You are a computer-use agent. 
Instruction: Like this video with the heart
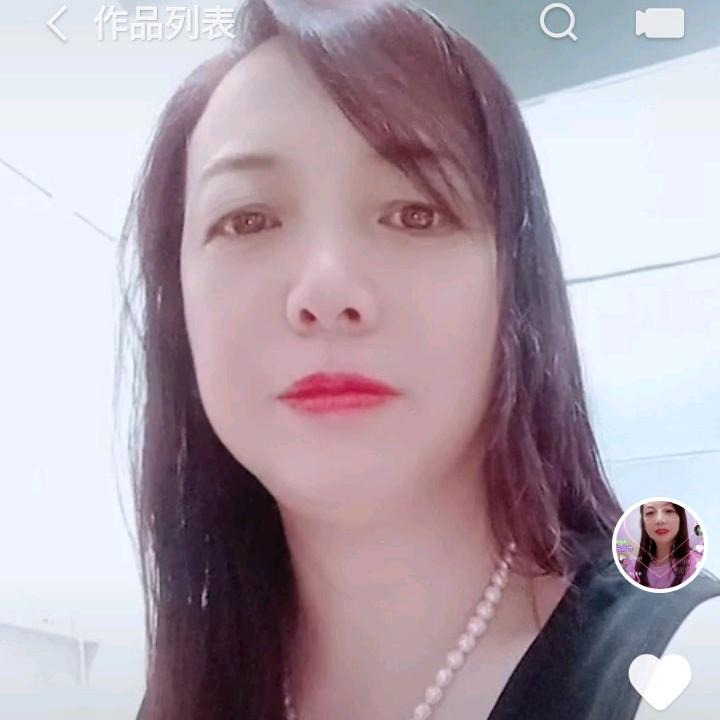660,679
